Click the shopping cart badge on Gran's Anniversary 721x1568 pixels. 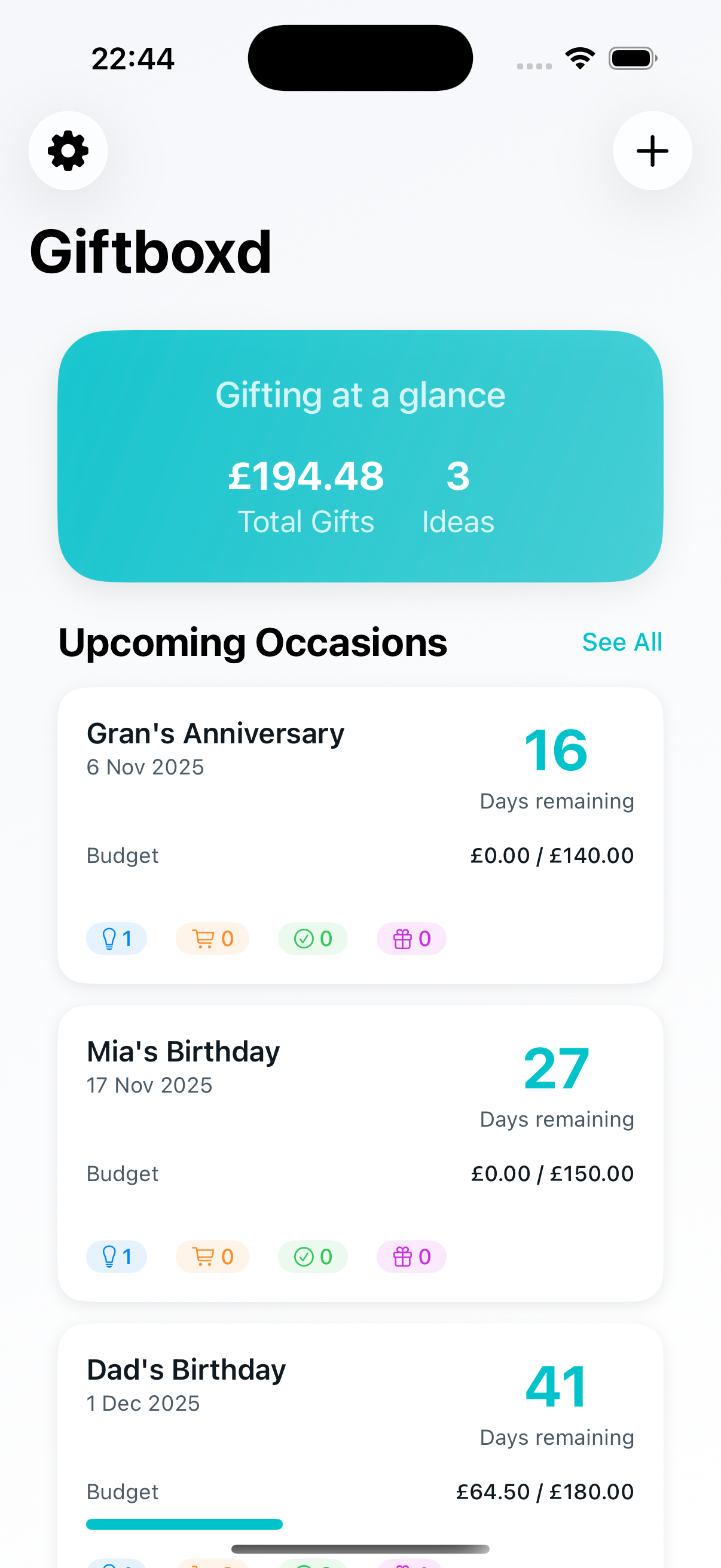[212, 938]
